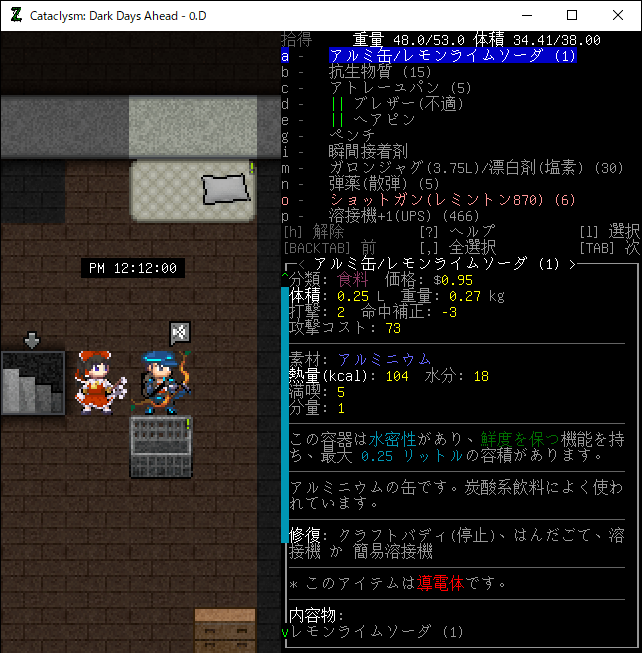Select the ショットガン(レミントン870) item
This screenshot has width=642, height=653.
452,199
